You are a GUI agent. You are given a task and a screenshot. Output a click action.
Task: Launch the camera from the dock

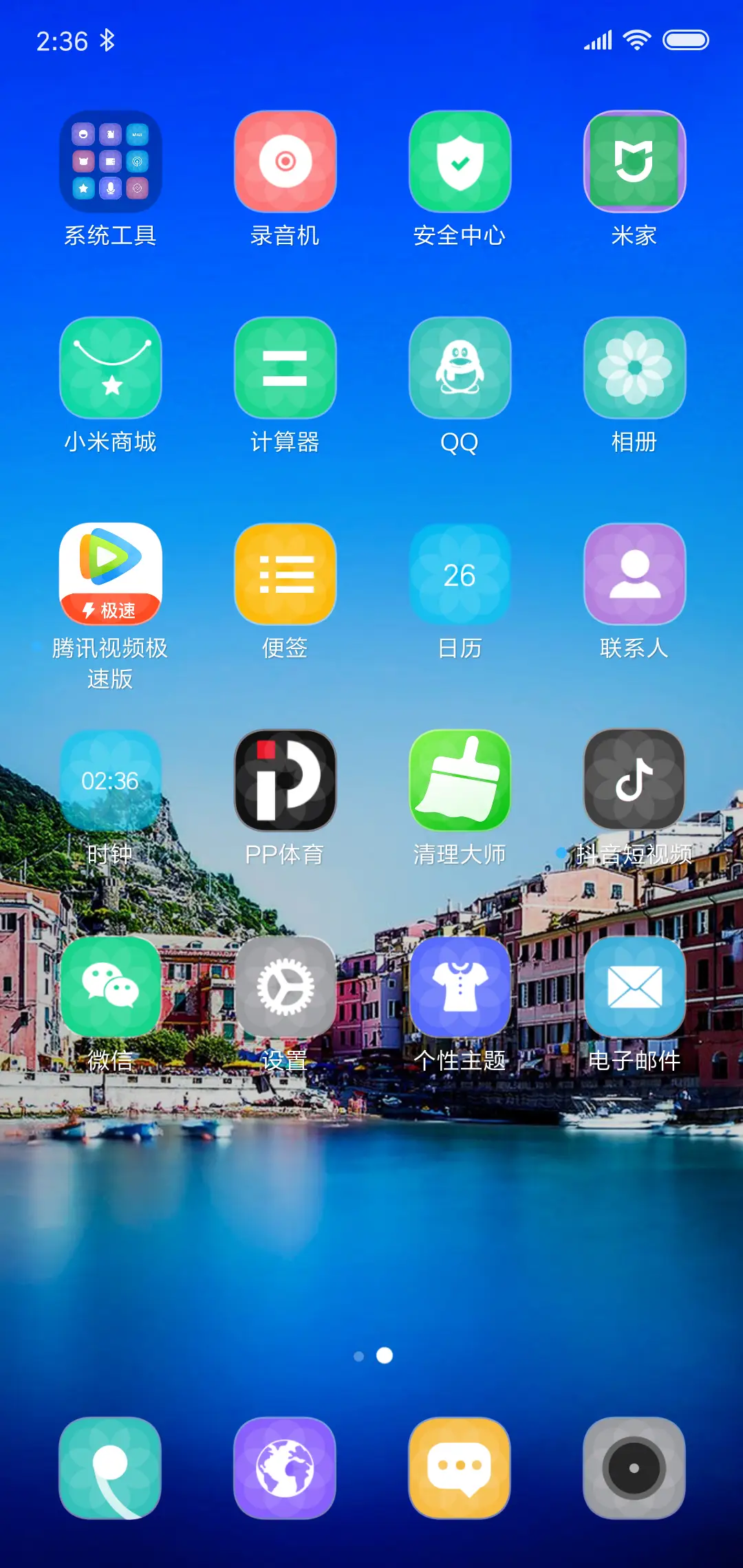633,1468
